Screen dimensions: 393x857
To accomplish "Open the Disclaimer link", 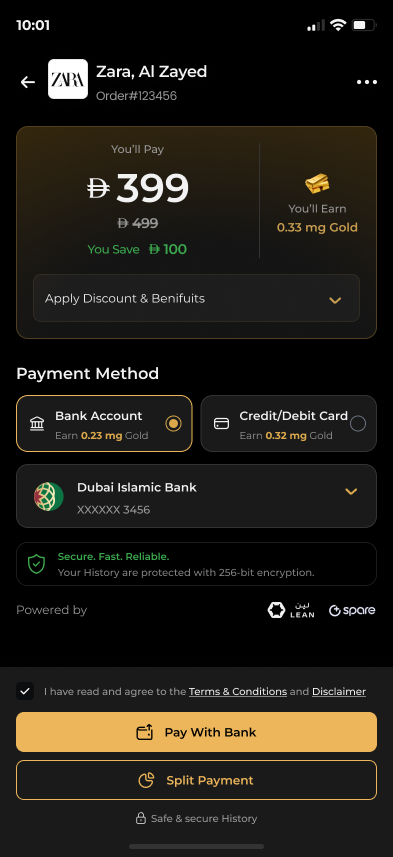I will (x=339, y=691).
